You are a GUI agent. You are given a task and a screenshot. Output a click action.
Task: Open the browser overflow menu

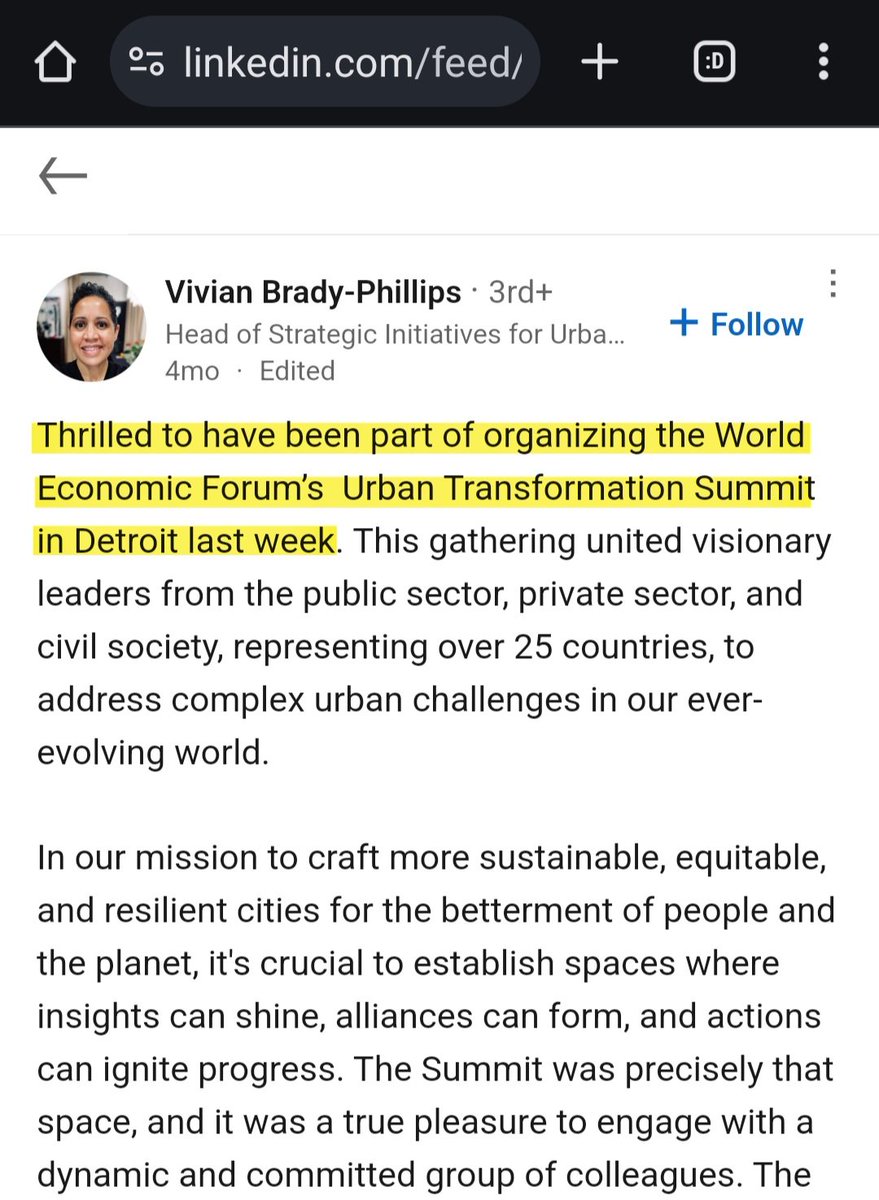click(x=822, y=63)
